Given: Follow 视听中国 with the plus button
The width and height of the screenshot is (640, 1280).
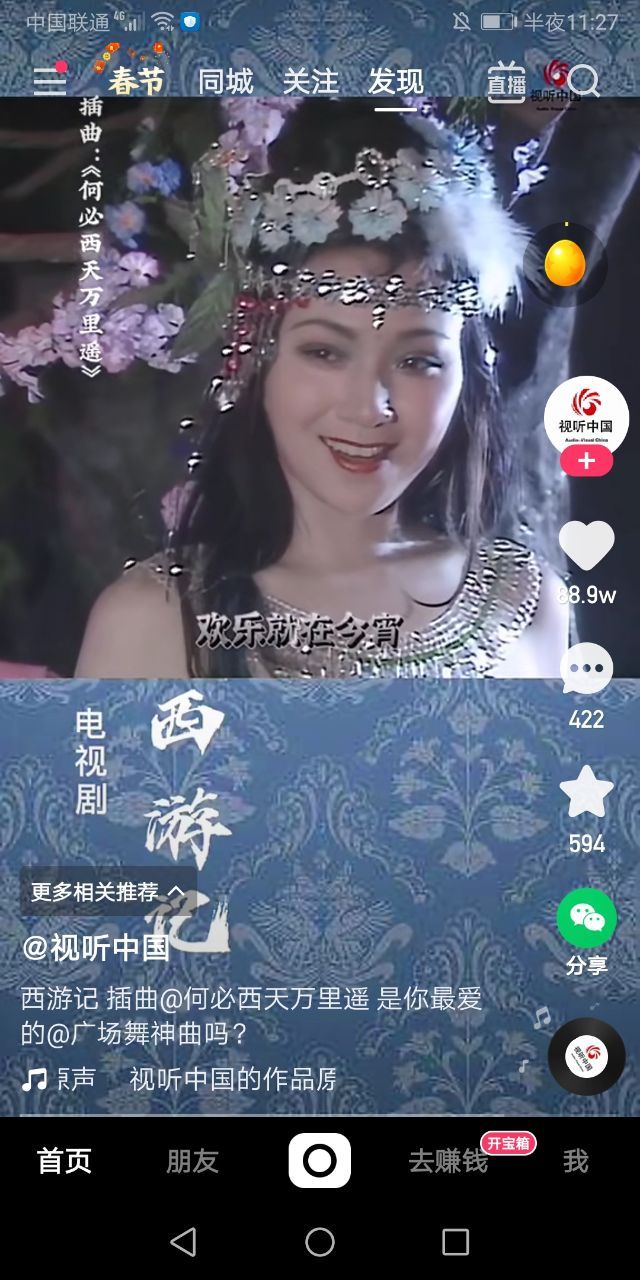Looking at the screenshot, I should point(586,461).
